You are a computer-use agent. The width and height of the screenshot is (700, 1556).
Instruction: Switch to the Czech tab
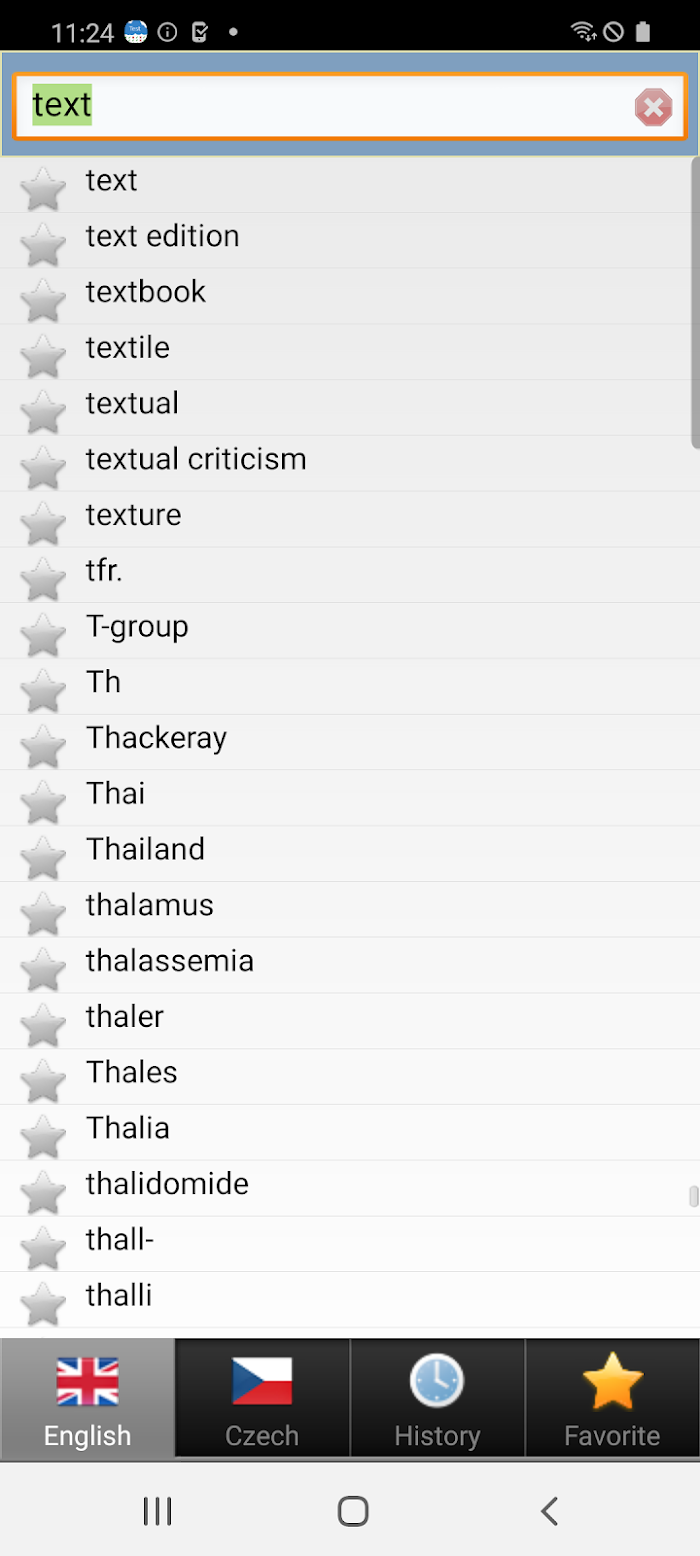pos(262,1398)
